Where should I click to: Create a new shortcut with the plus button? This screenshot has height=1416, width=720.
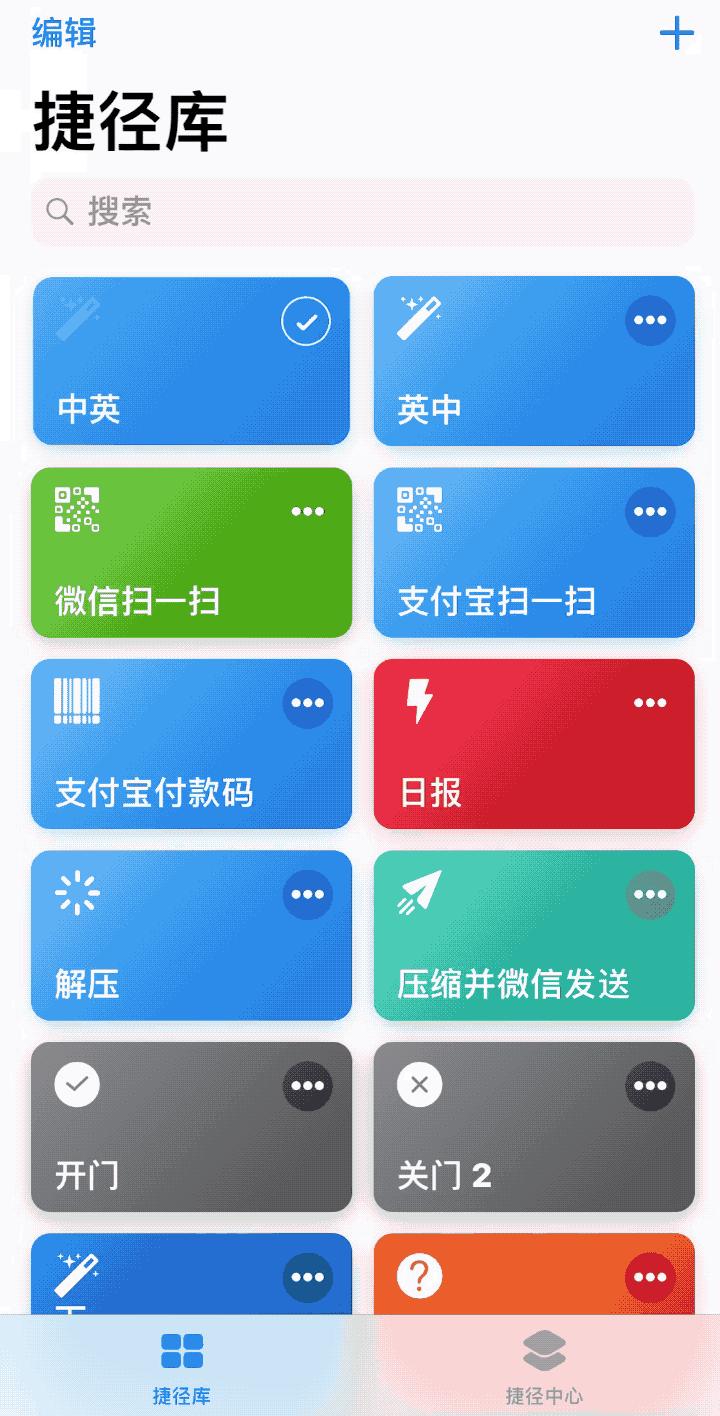point(679,33)
